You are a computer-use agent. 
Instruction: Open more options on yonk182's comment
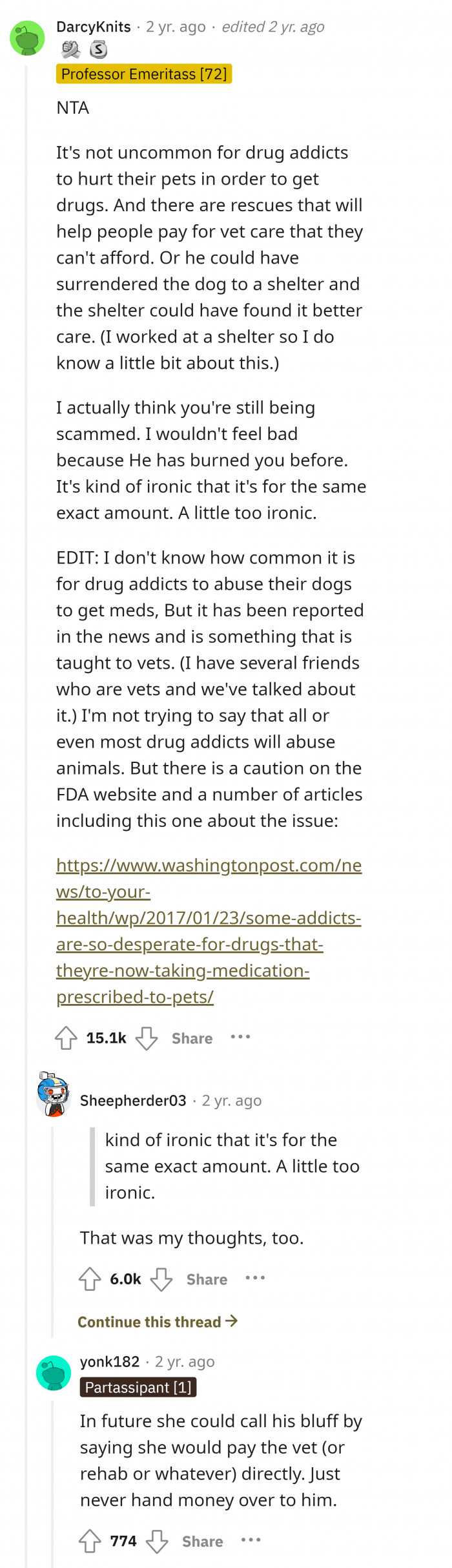click(251, 1540)
